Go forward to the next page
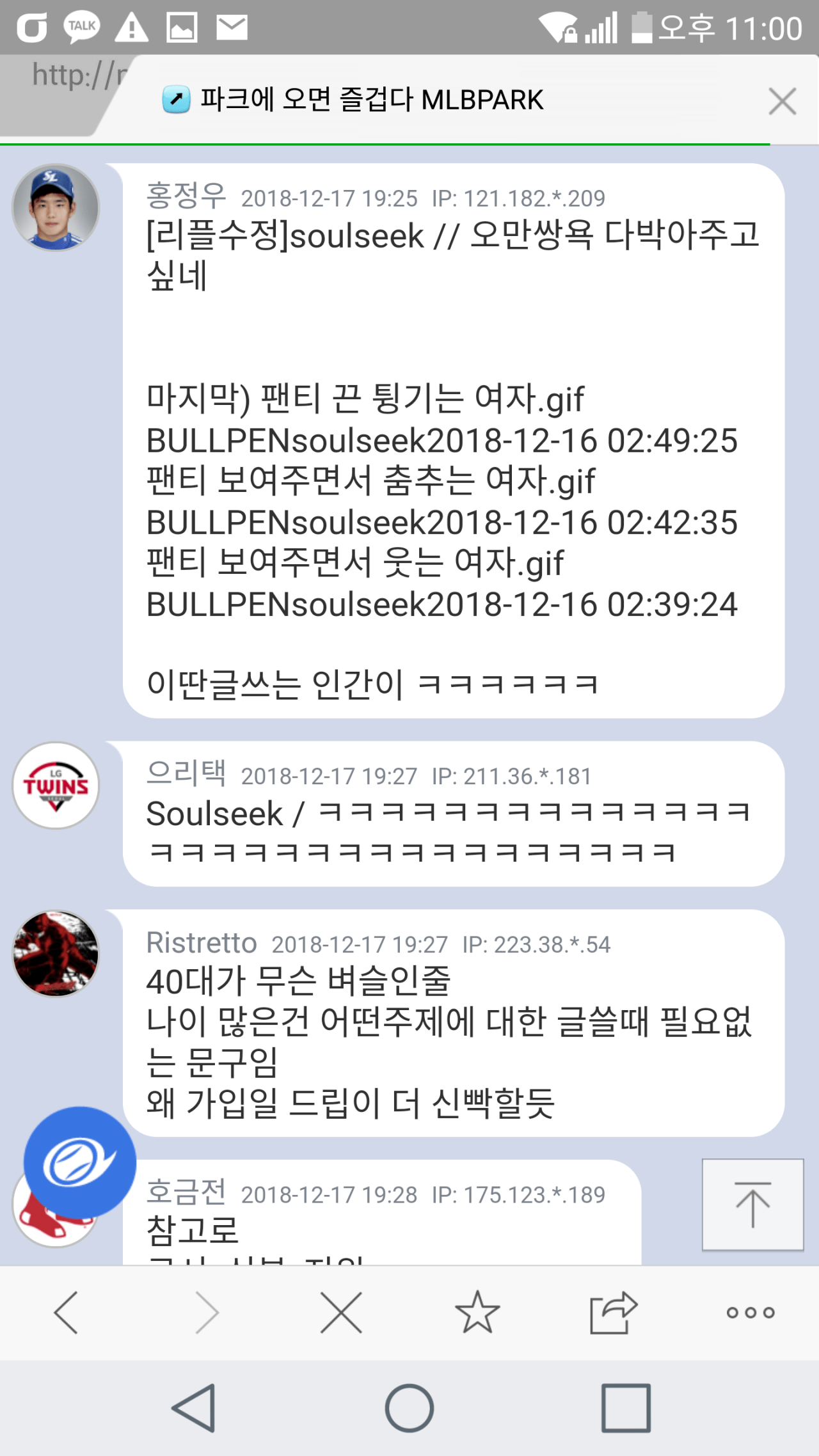Viewport: 819px width, 1456px height. 206,1313
